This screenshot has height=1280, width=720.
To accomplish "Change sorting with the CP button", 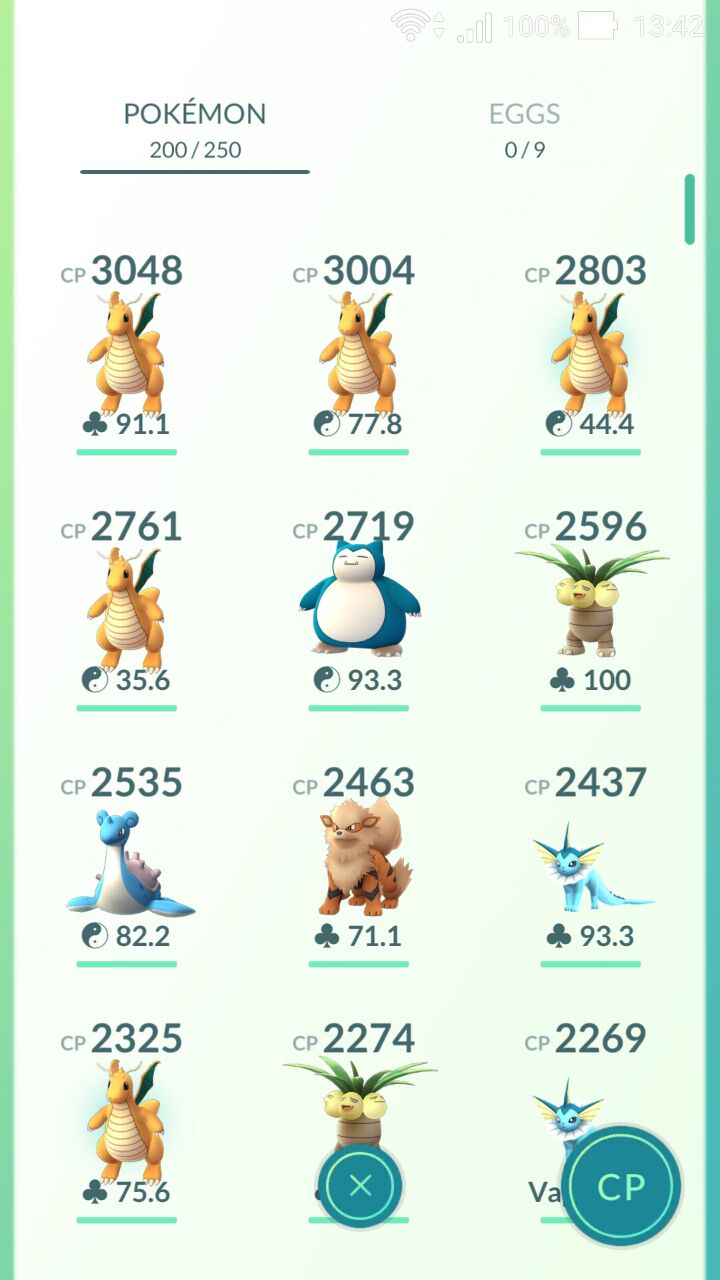I will pyautogui.click(x=621, y=1186).
